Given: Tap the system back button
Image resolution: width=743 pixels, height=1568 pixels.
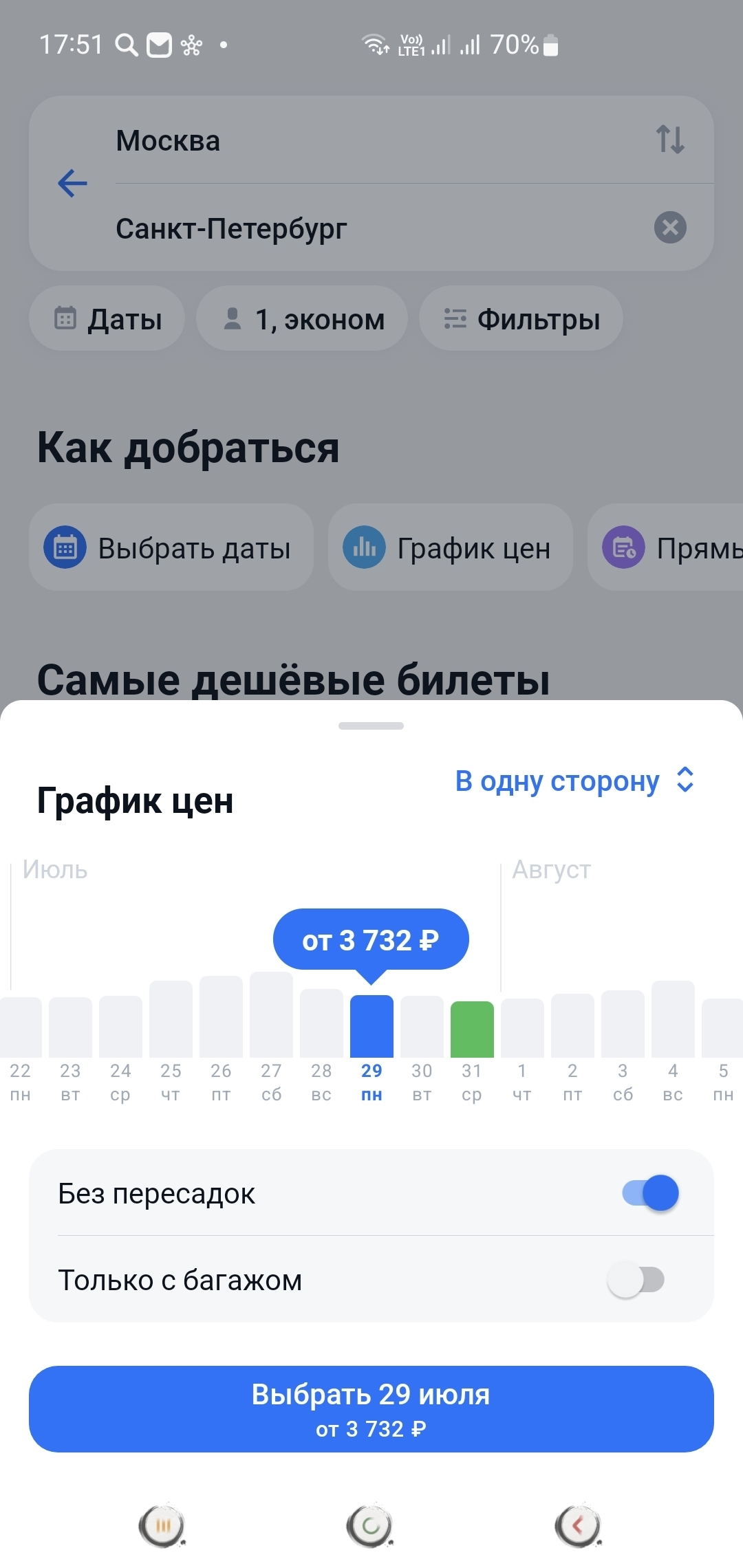Looking at the screenshot, I should tap(577, 1525).
